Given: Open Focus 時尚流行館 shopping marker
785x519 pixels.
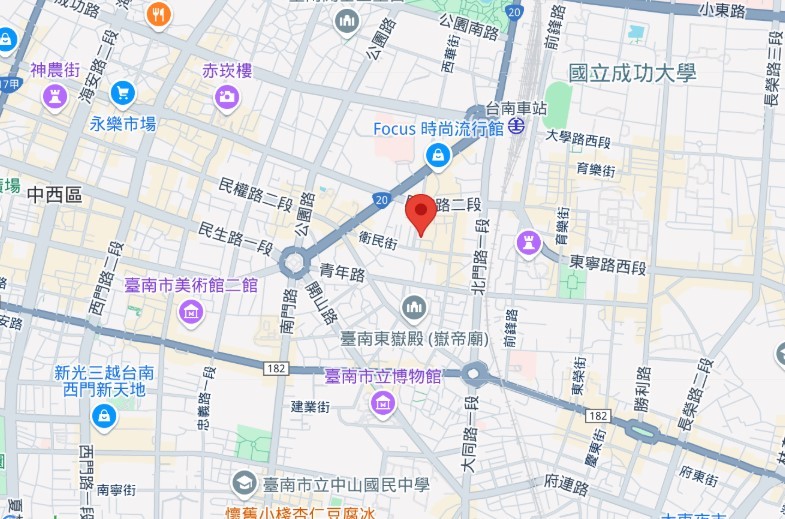Looking at the screenshot, I should point(437,154).
